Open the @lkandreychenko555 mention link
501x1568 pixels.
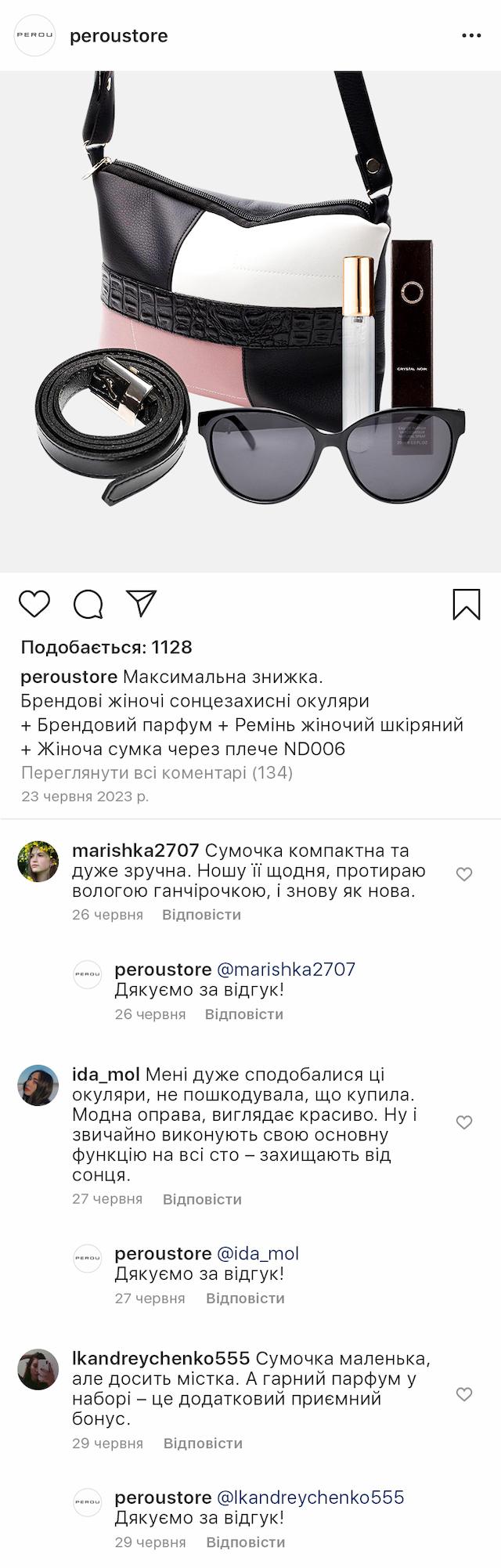(x=310, y=1497)
